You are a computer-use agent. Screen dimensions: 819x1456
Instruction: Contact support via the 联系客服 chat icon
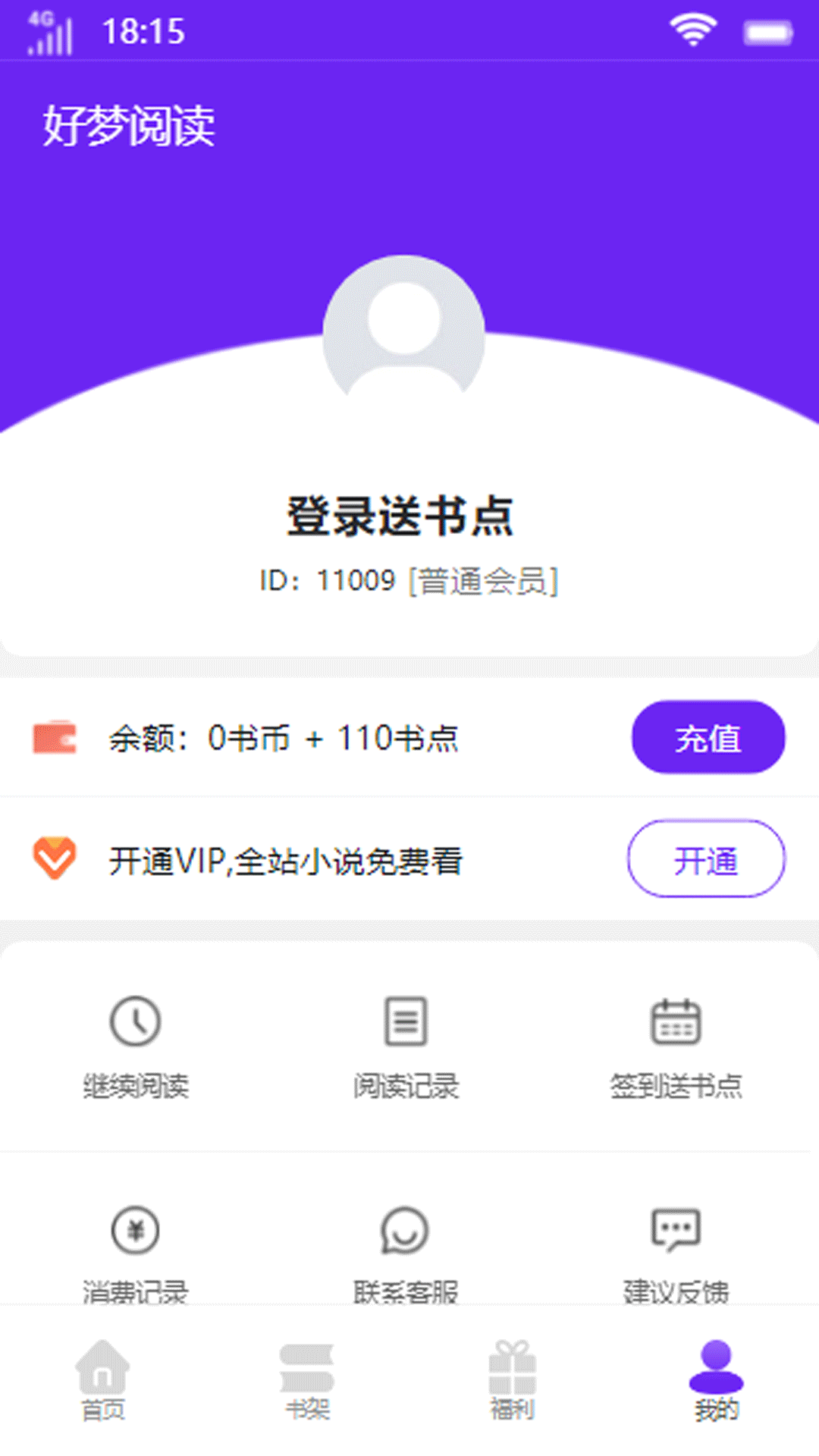click(407, 1232)
